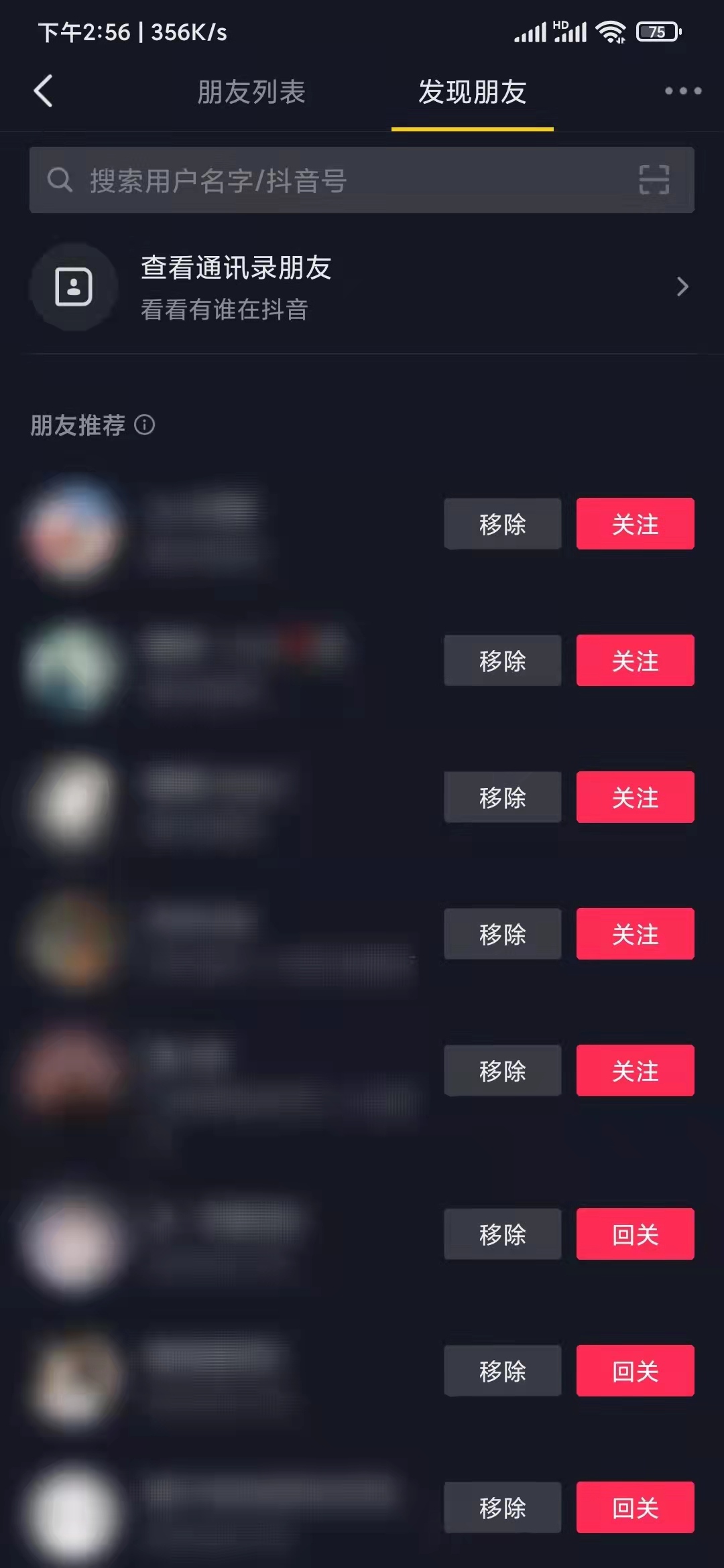Switch to the 朋友列表 tab
This screenshot has height=1568, width=724.
pyautogui.click(x=251, y=92)
